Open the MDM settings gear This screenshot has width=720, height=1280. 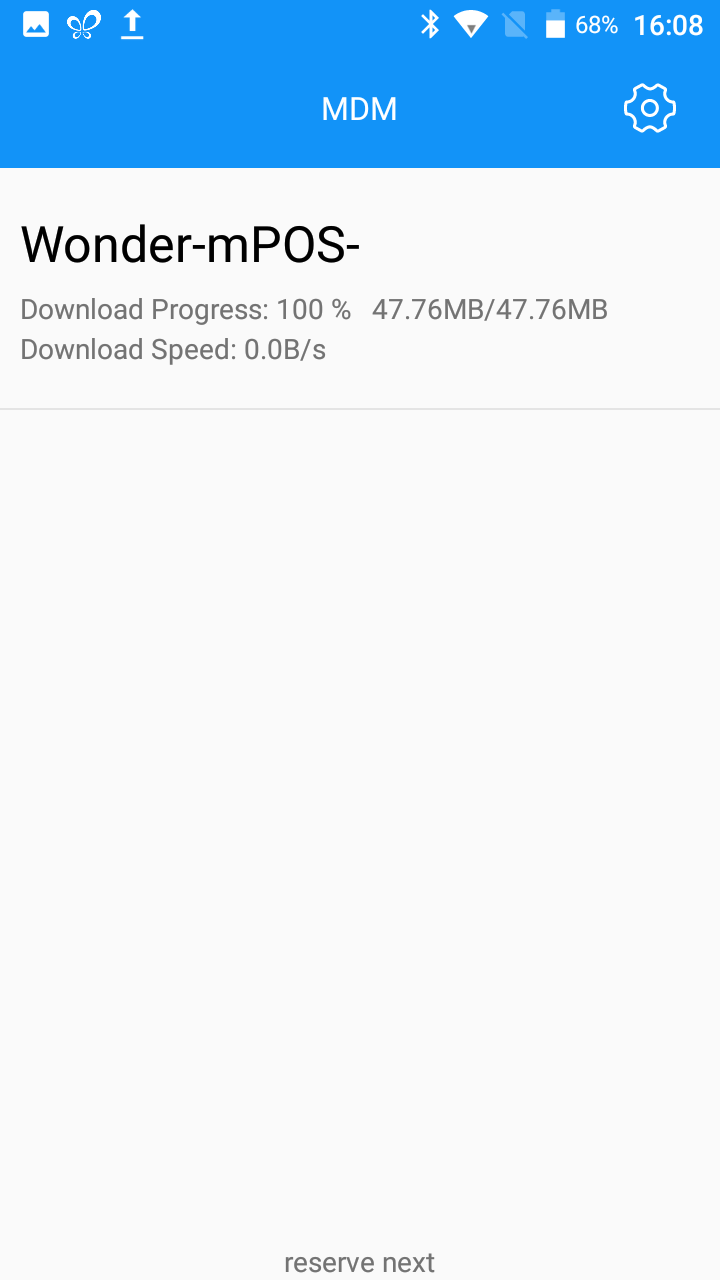(650, 108)
